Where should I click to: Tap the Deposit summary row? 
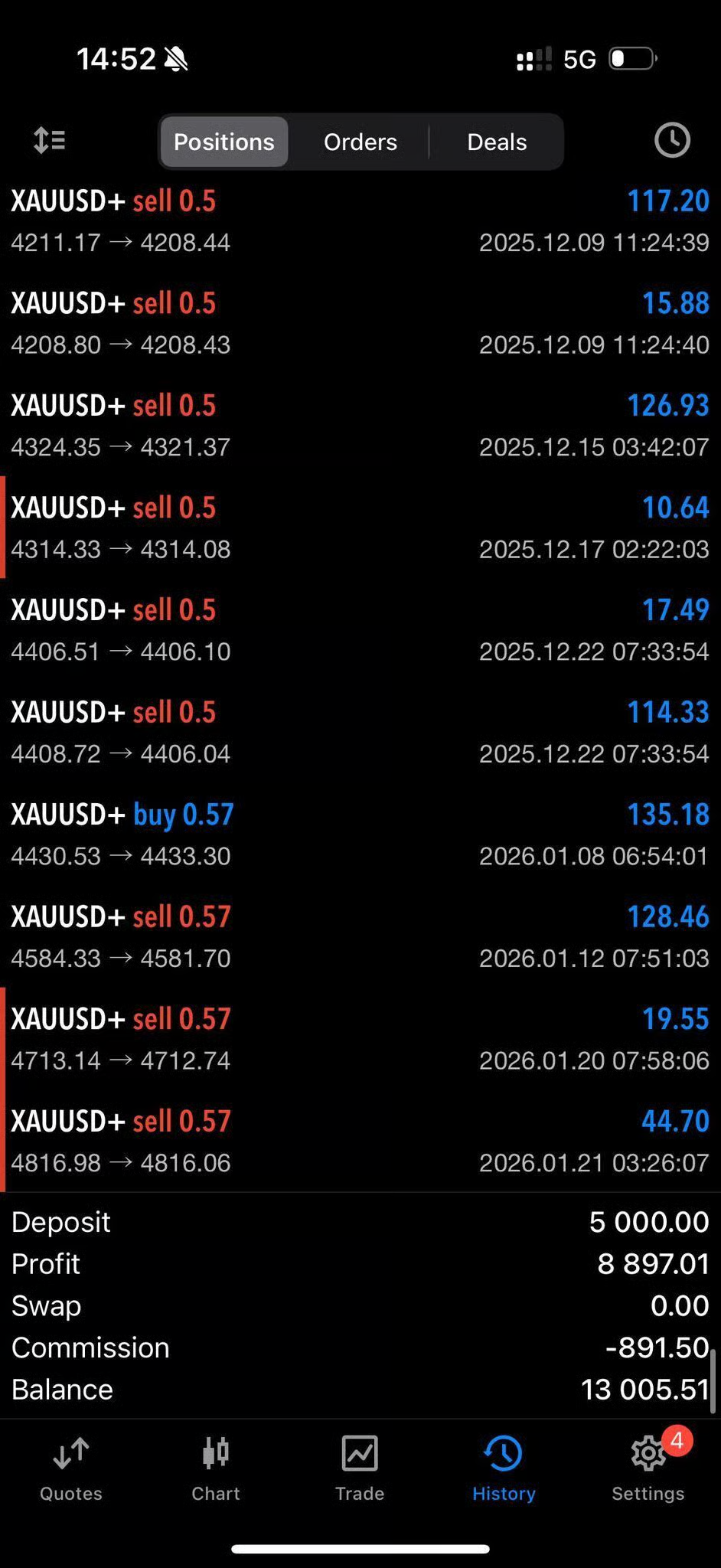point(360,1221)
